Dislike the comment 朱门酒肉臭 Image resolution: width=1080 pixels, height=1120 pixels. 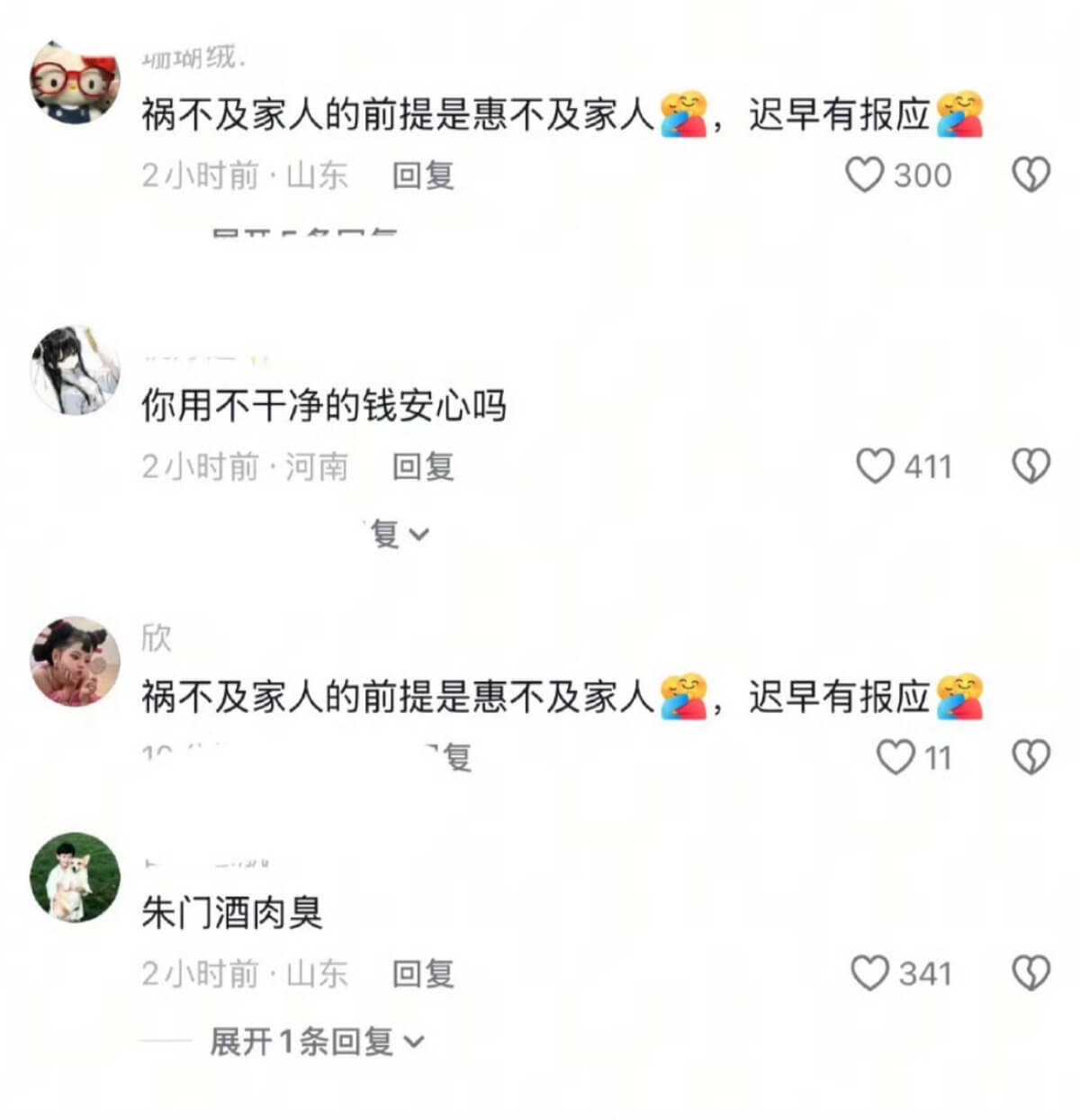pyautogui.click(x=1031, y=973)
